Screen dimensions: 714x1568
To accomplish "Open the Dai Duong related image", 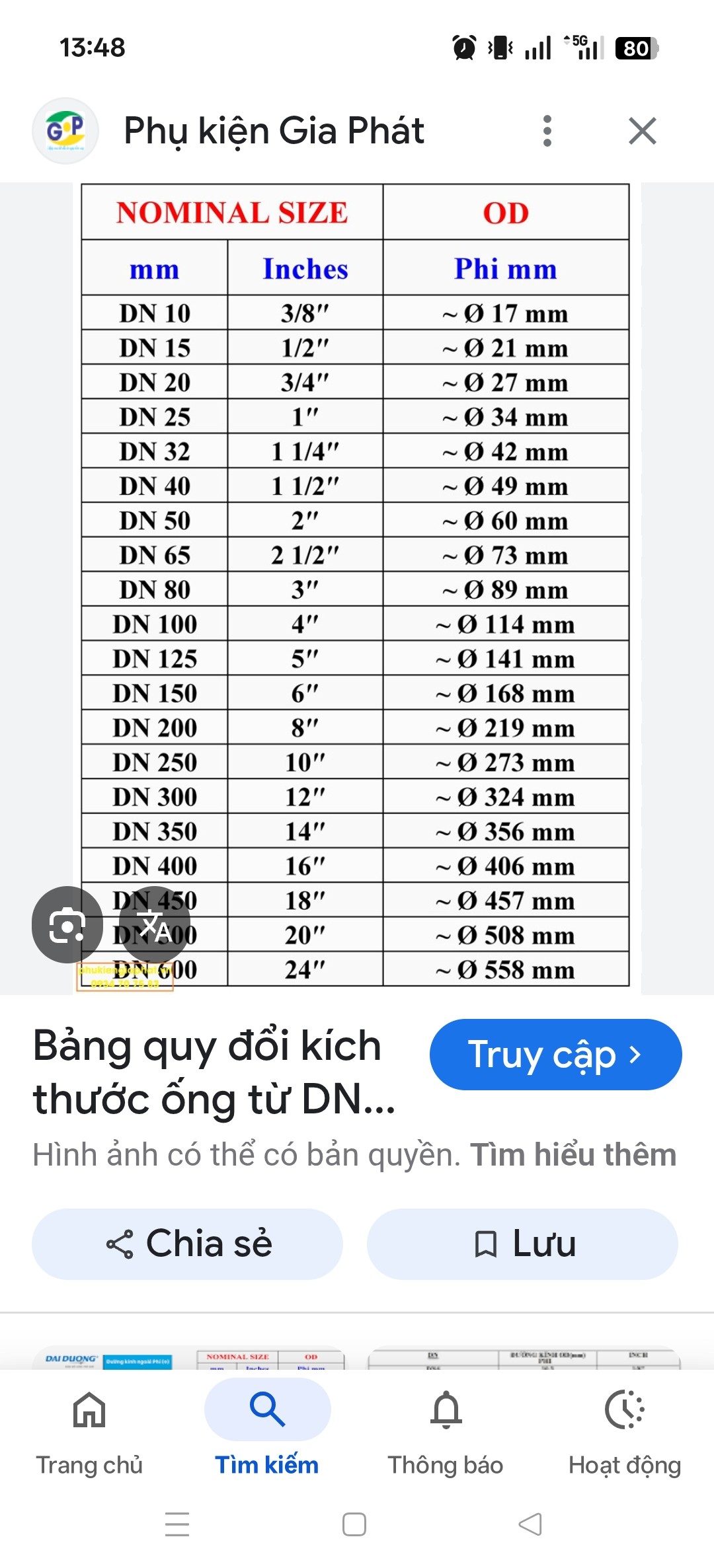I will click(x=188, y=1358).
